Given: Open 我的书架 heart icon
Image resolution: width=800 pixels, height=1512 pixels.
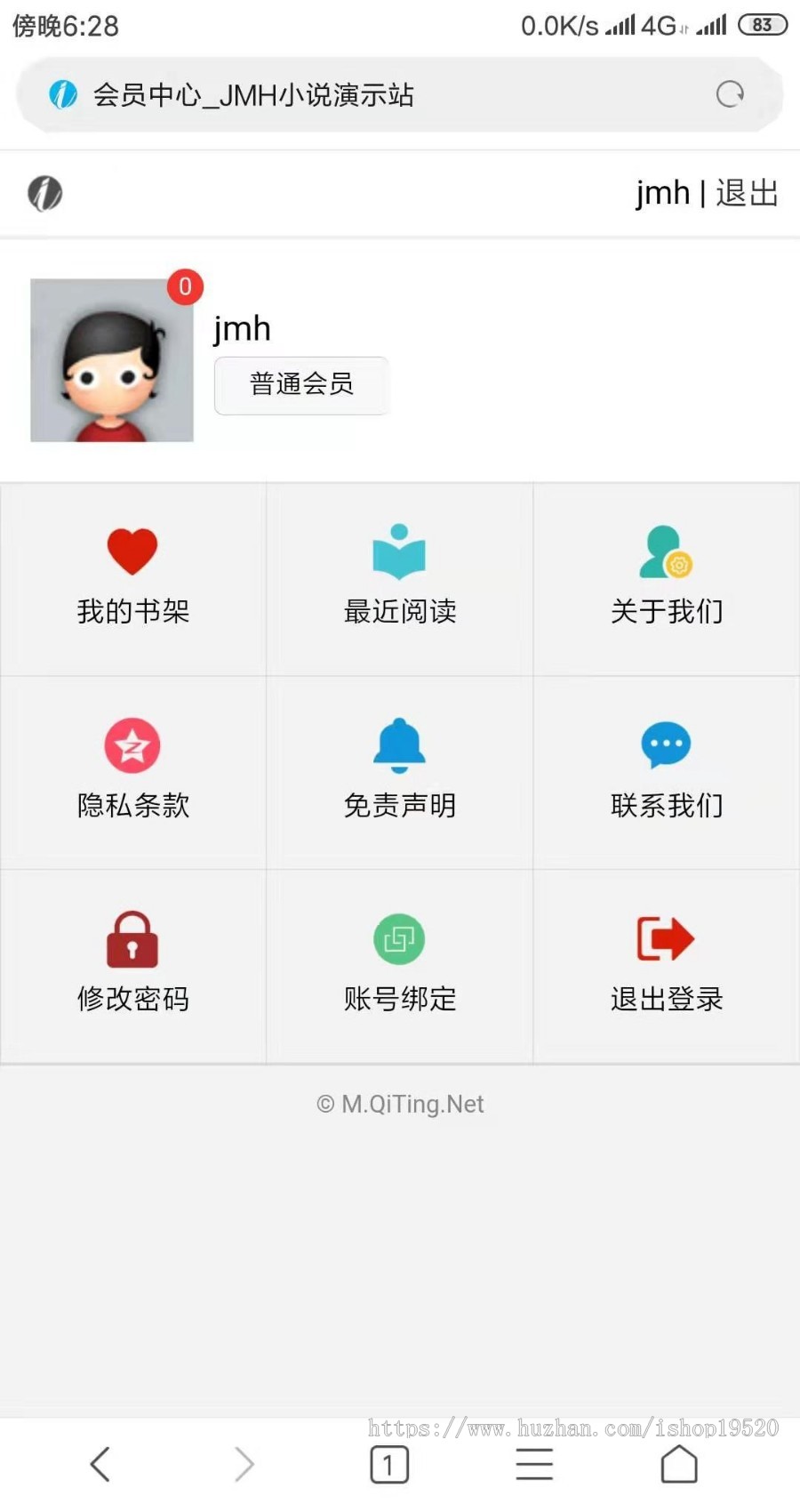Looking at the screenshot, I should (x=132, y=550).
